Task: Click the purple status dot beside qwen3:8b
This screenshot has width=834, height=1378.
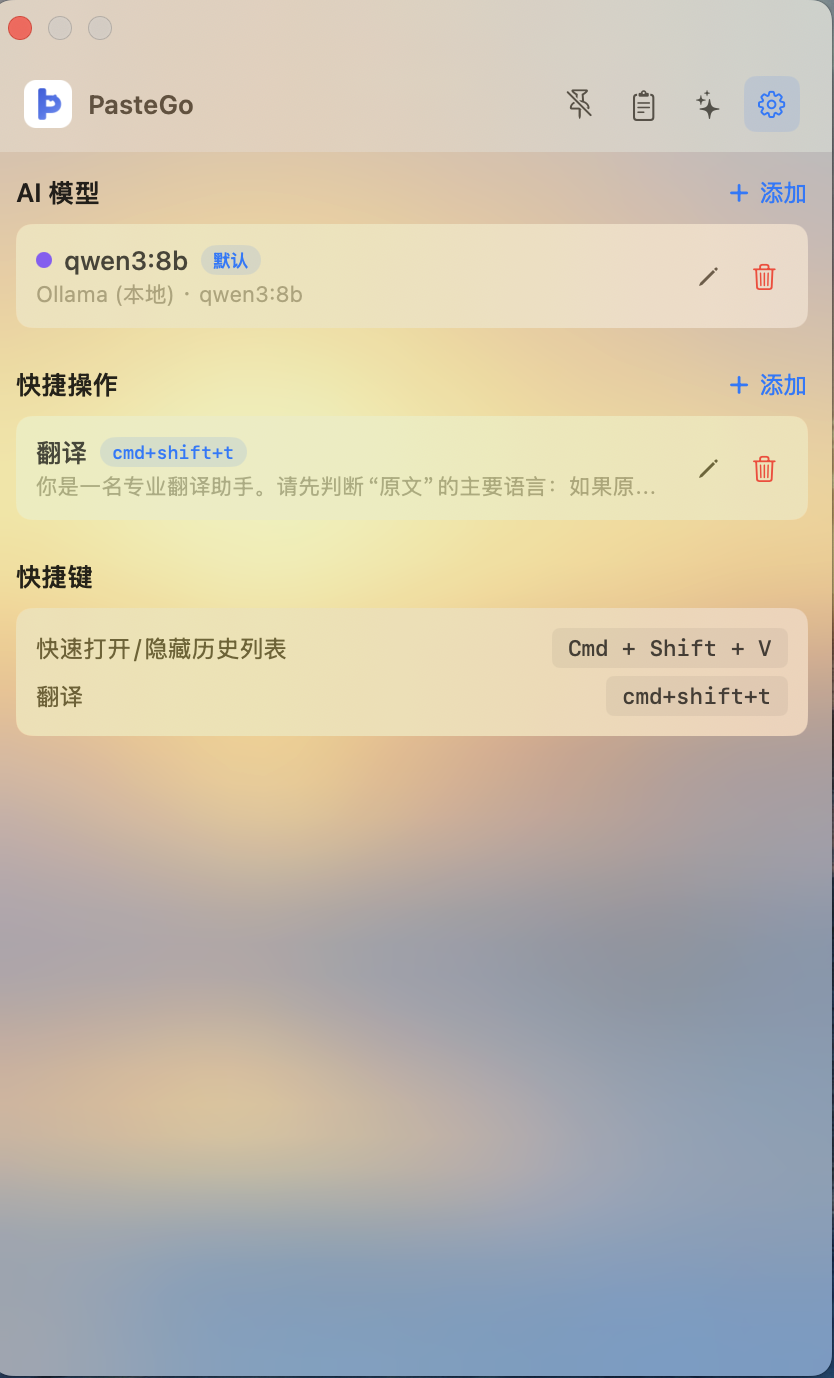Action: tap(42, 260)
